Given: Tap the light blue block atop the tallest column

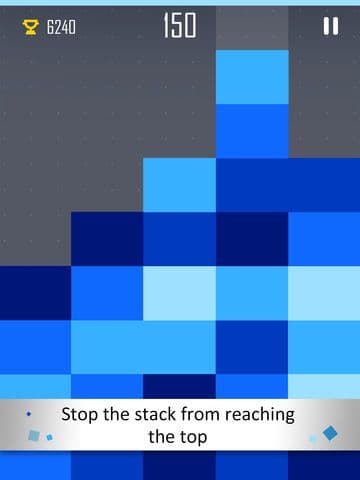Looking at the screenshot, I should (252, 77).
